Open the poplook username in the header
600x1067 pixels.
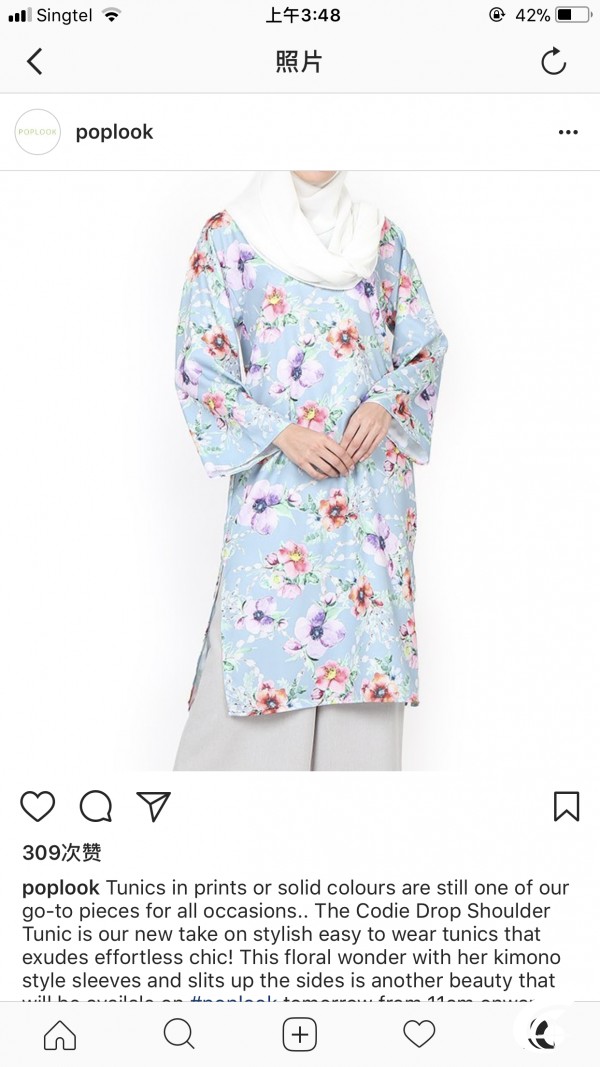pyautogui.click(x=114, y=132)
